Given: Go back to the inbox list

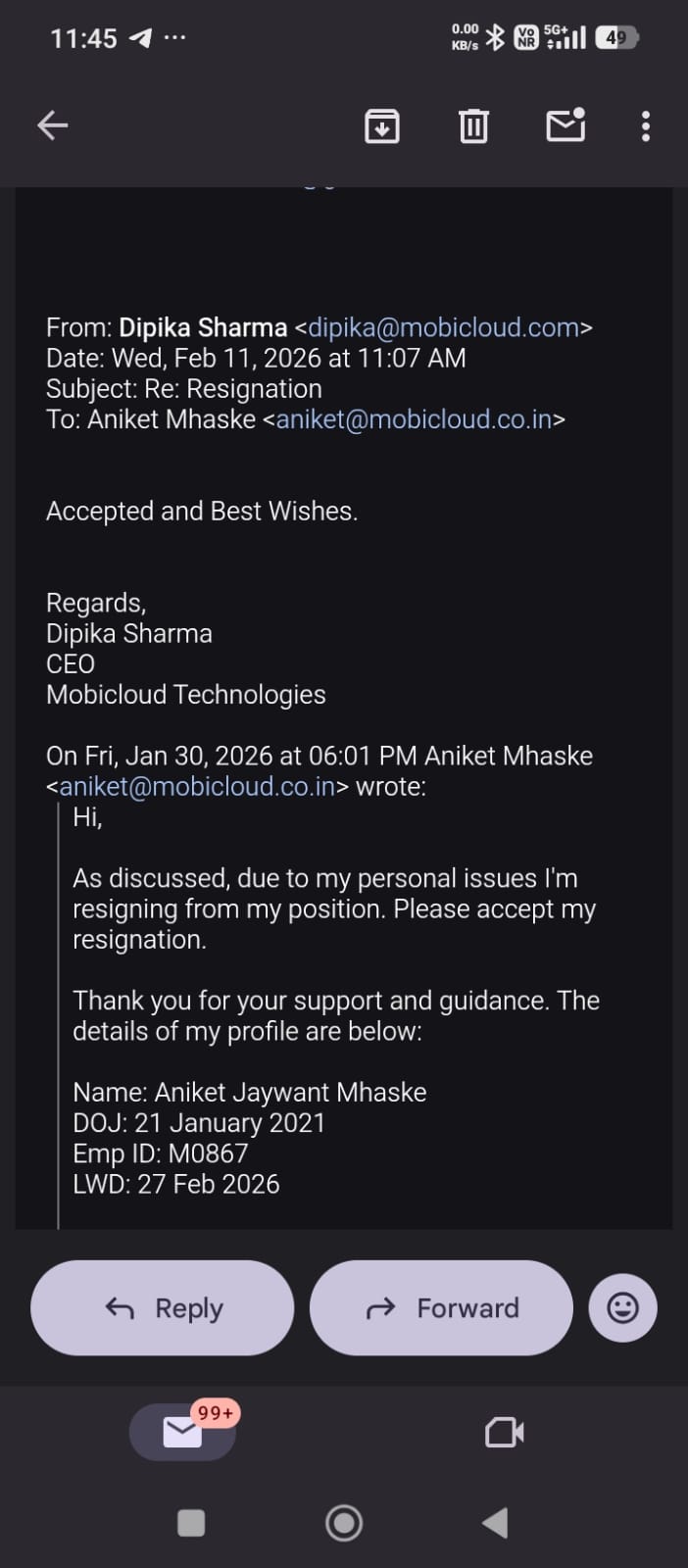Looking at the screenshot, I should coord(53,125).
